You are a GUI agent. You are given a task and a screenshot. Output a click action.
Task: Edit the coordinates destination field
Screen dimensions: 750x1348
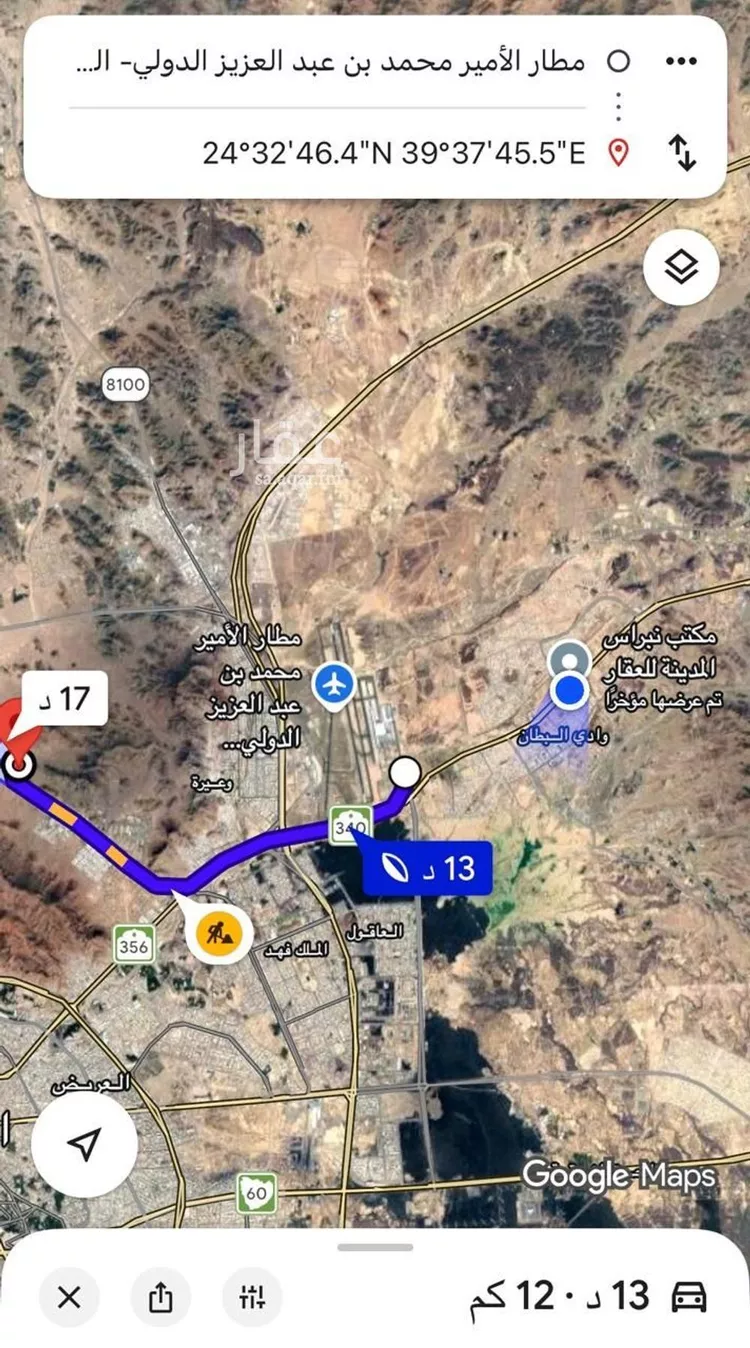point(393,153)
